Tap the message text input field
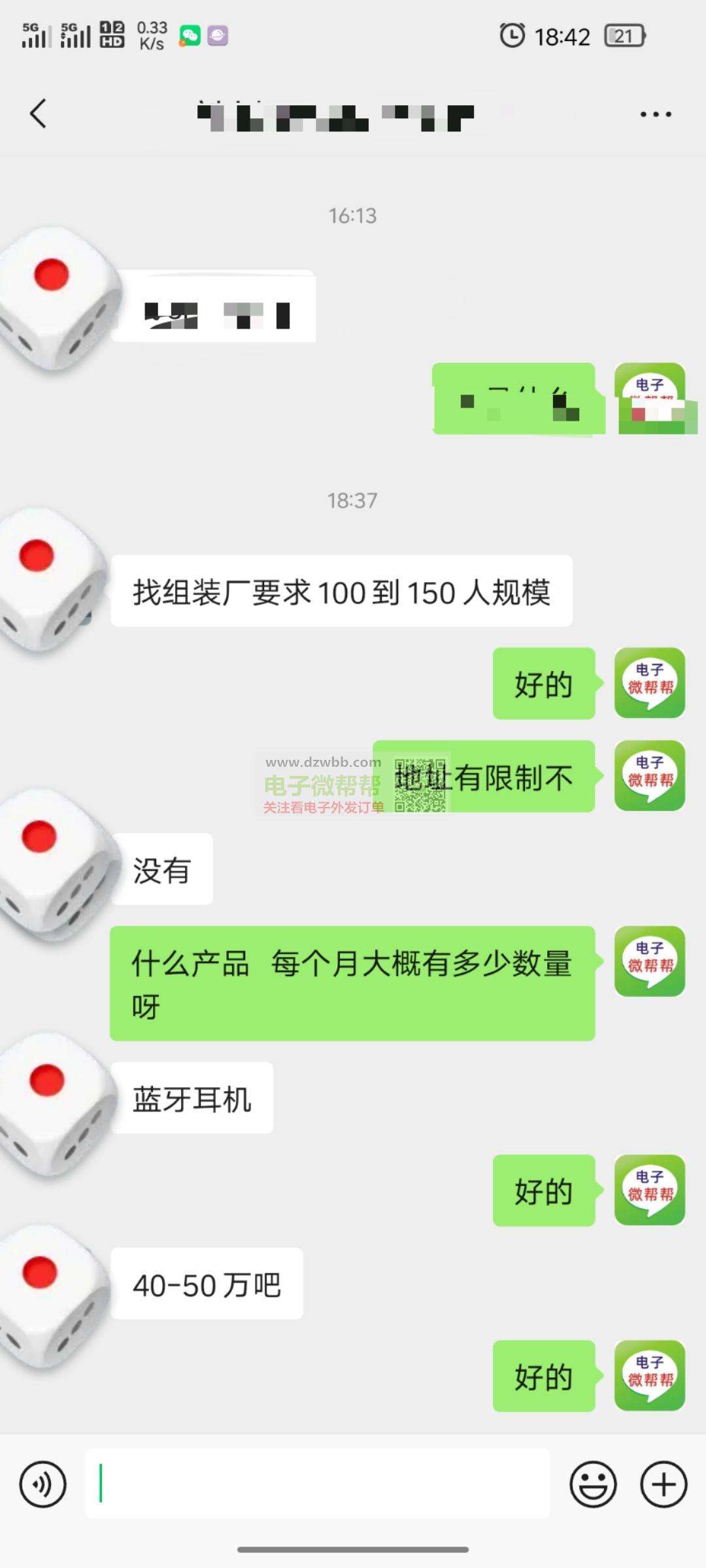The image size is (706, 1568). [318, 1483]
